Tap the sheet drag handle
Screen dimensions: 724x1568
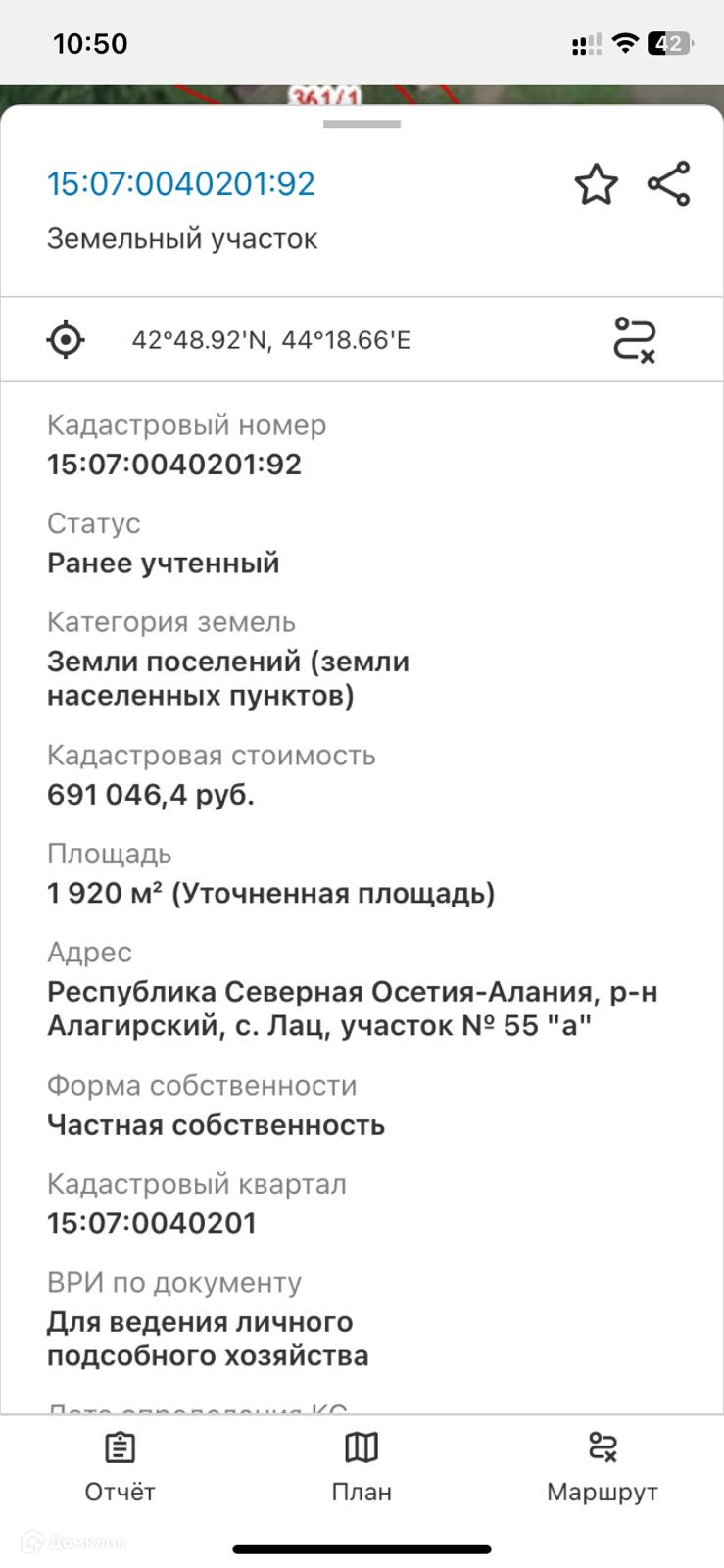(362, 124)
